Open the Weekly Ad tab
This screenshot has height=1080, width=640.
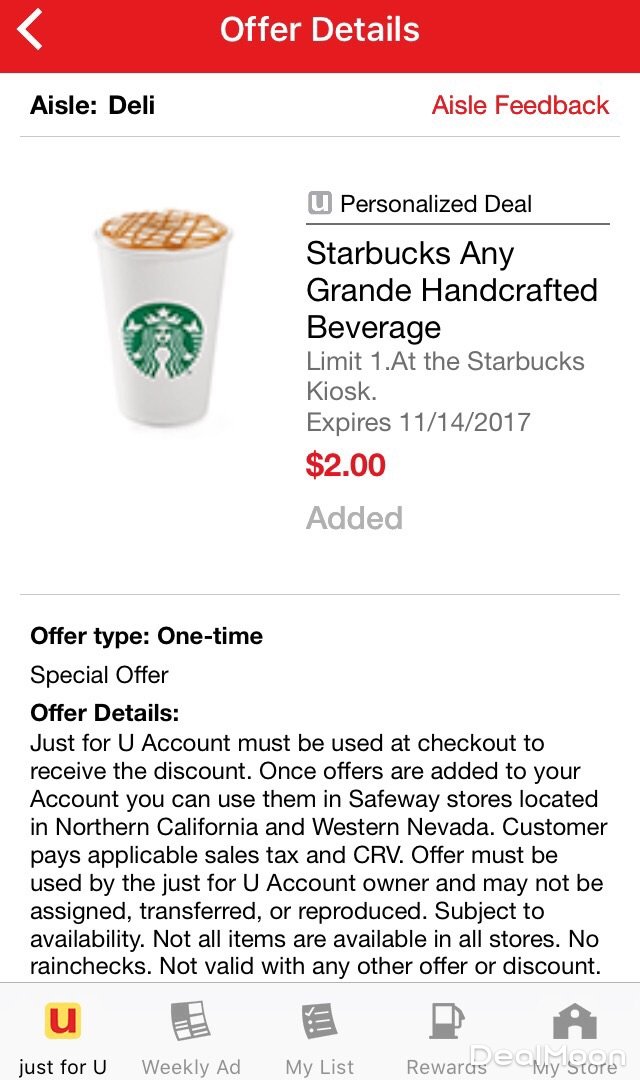[191, 1036]
